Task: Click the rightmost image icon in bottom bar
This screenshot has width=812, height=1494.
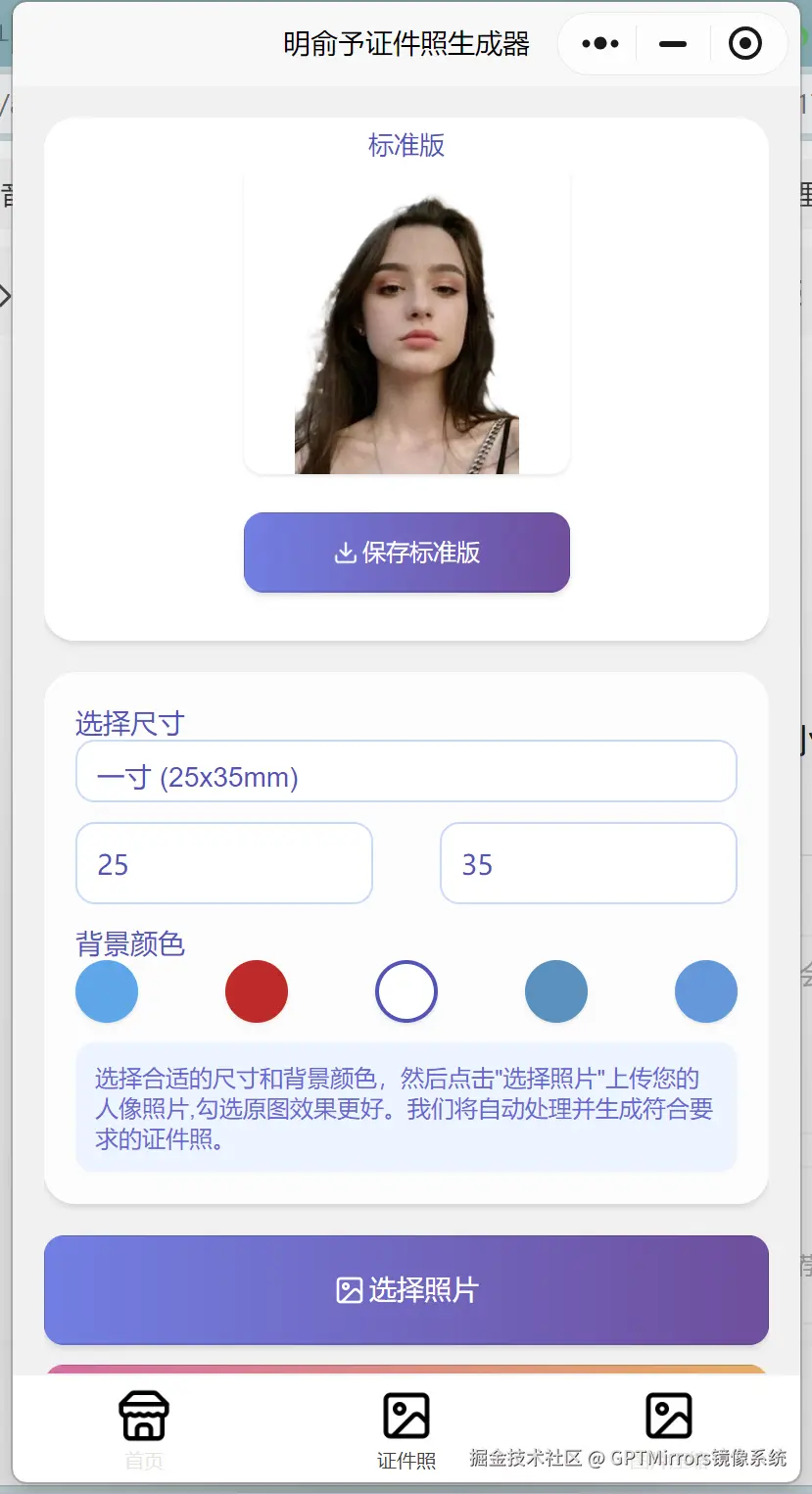Action: click(669, 1414)
